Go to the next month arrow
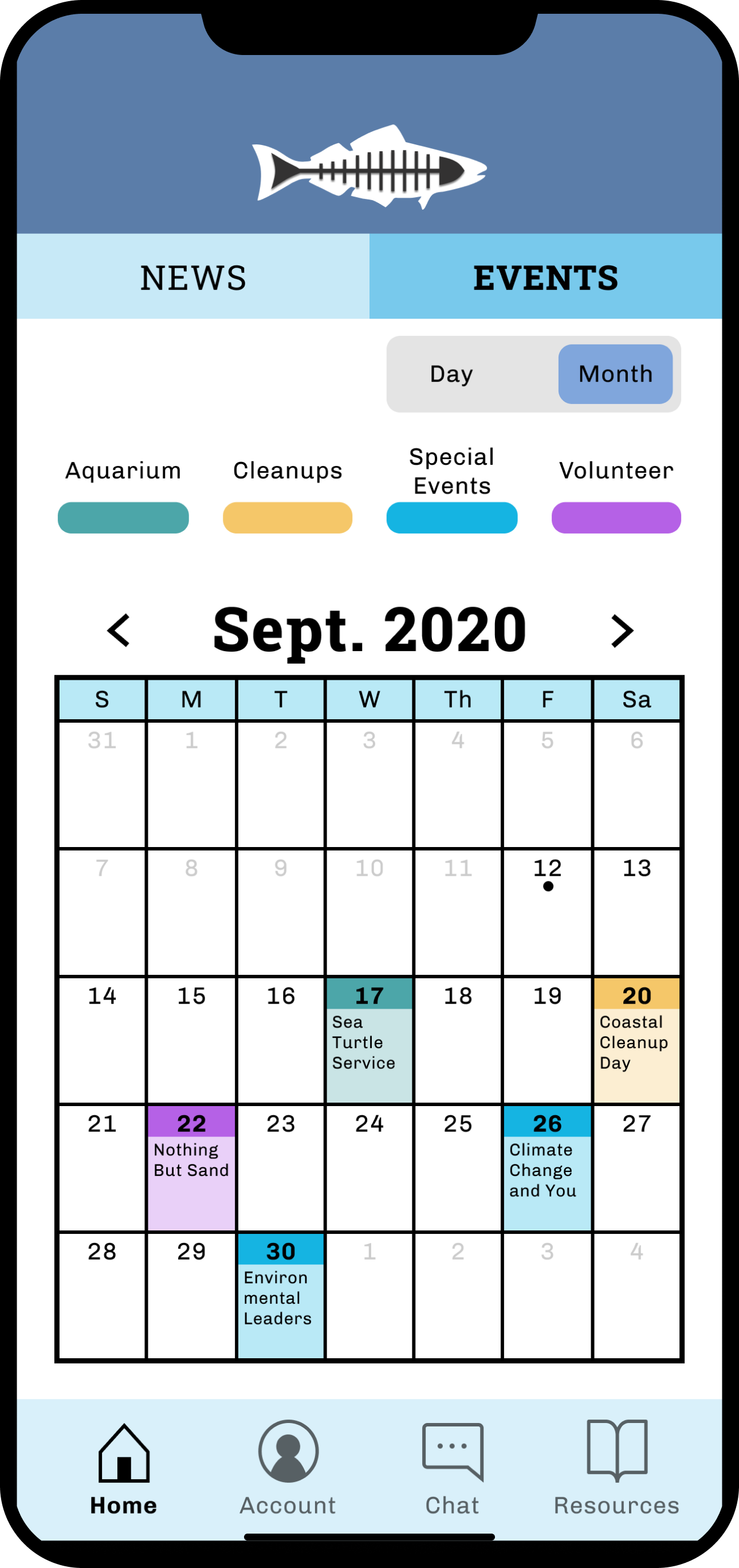 pos(622,630)
